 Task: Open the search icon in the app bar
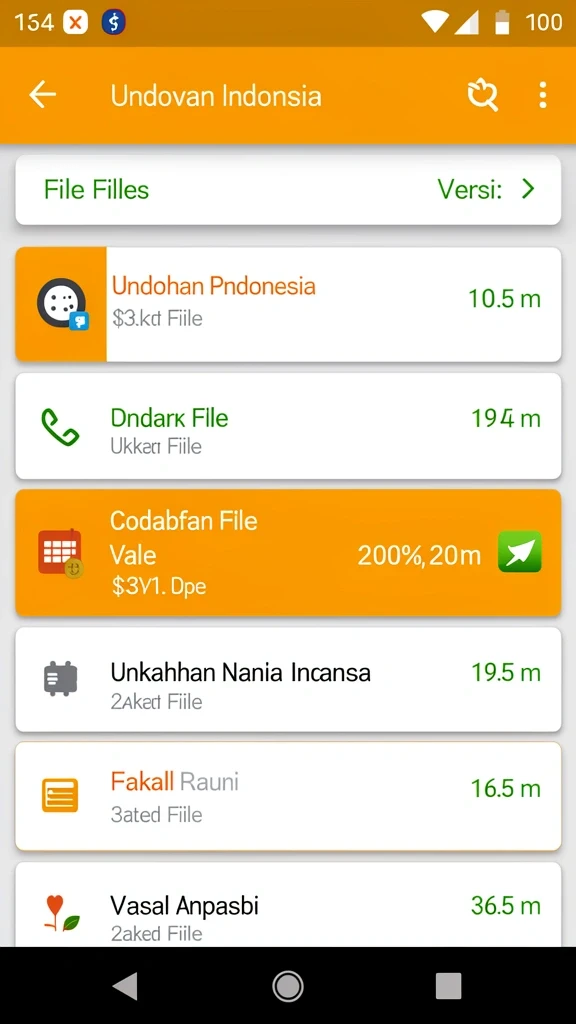(x=483, y=96)
